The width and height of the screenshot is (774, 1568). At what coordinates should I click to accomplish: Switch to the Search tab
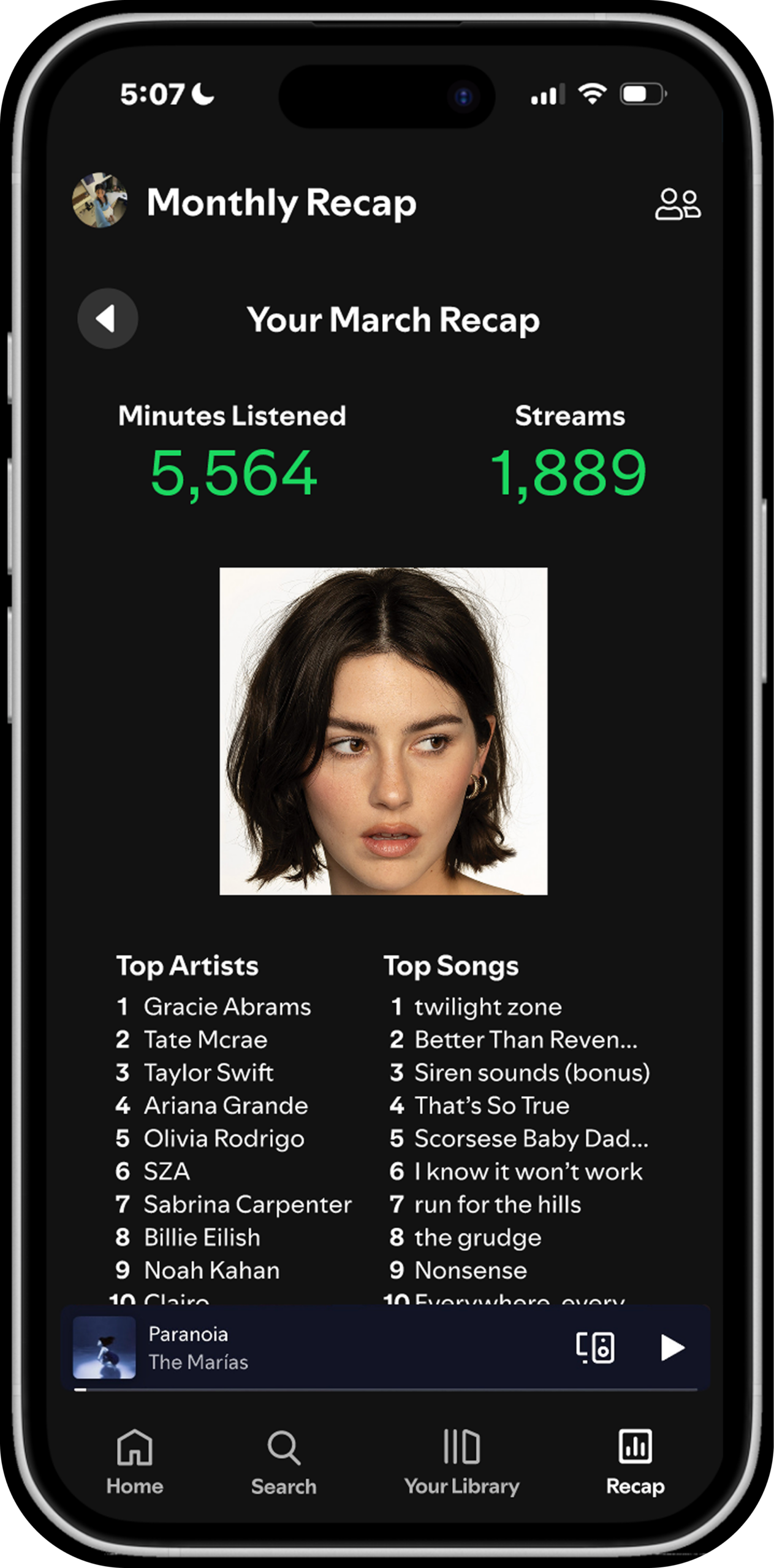[x=284, y=1461]
